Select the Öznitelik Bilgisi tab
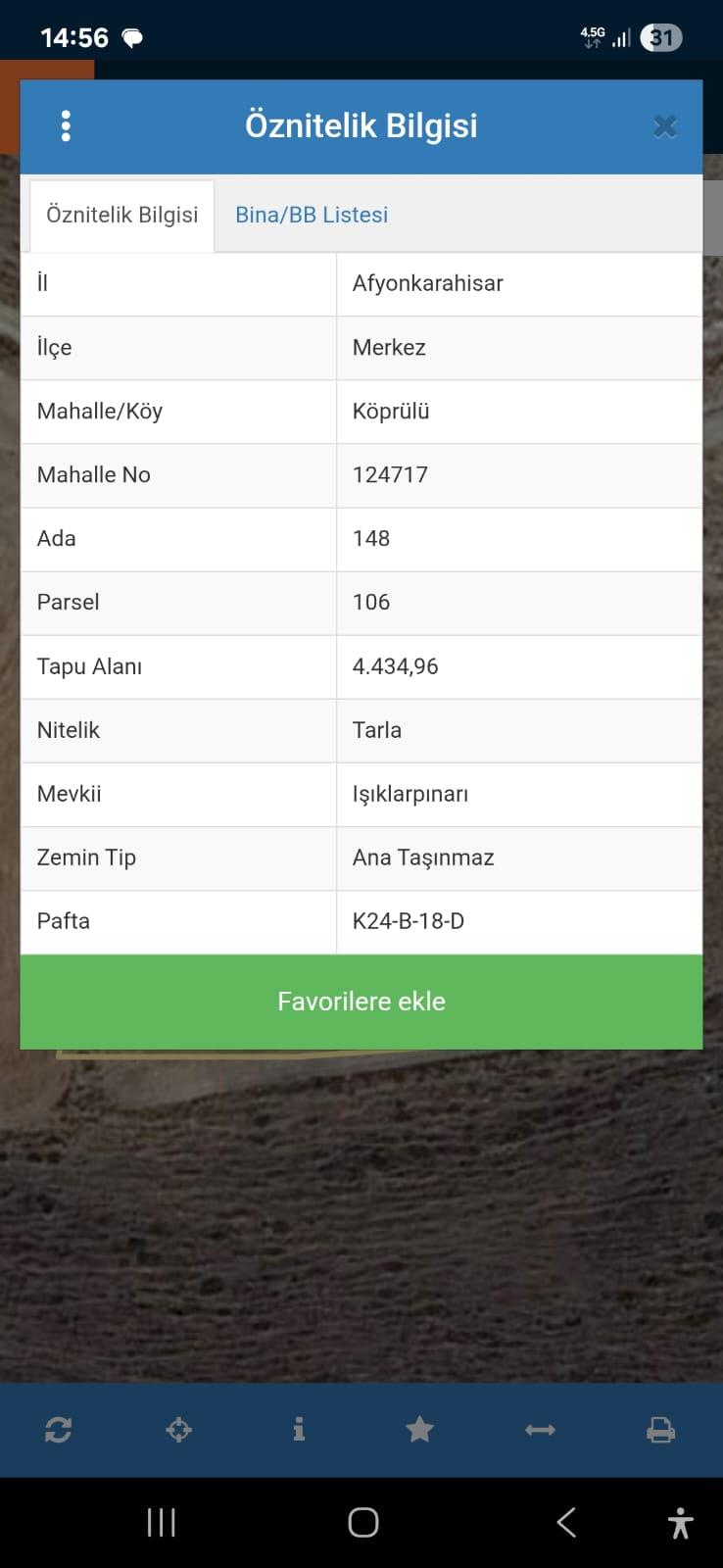723x1568 pixels. pos(122,216)
